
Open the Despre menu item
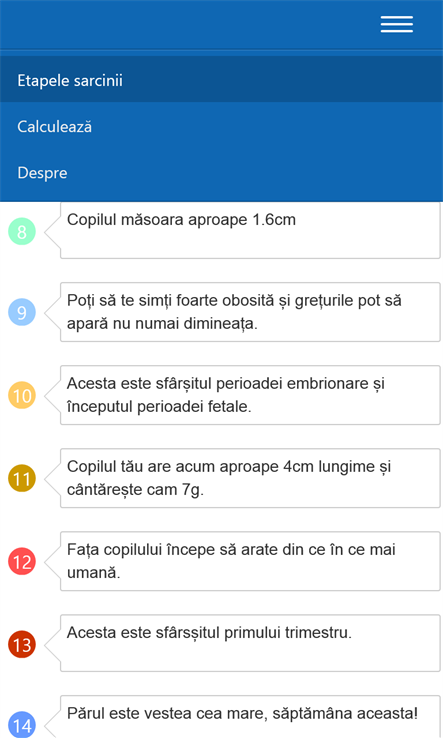[x=221, y=172]
